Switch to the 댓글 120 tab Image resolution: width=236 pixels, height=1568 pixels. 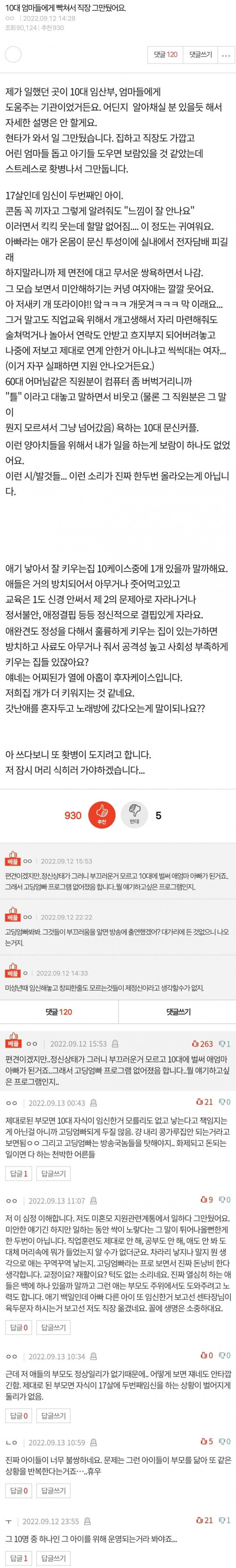click(59, 1012)
